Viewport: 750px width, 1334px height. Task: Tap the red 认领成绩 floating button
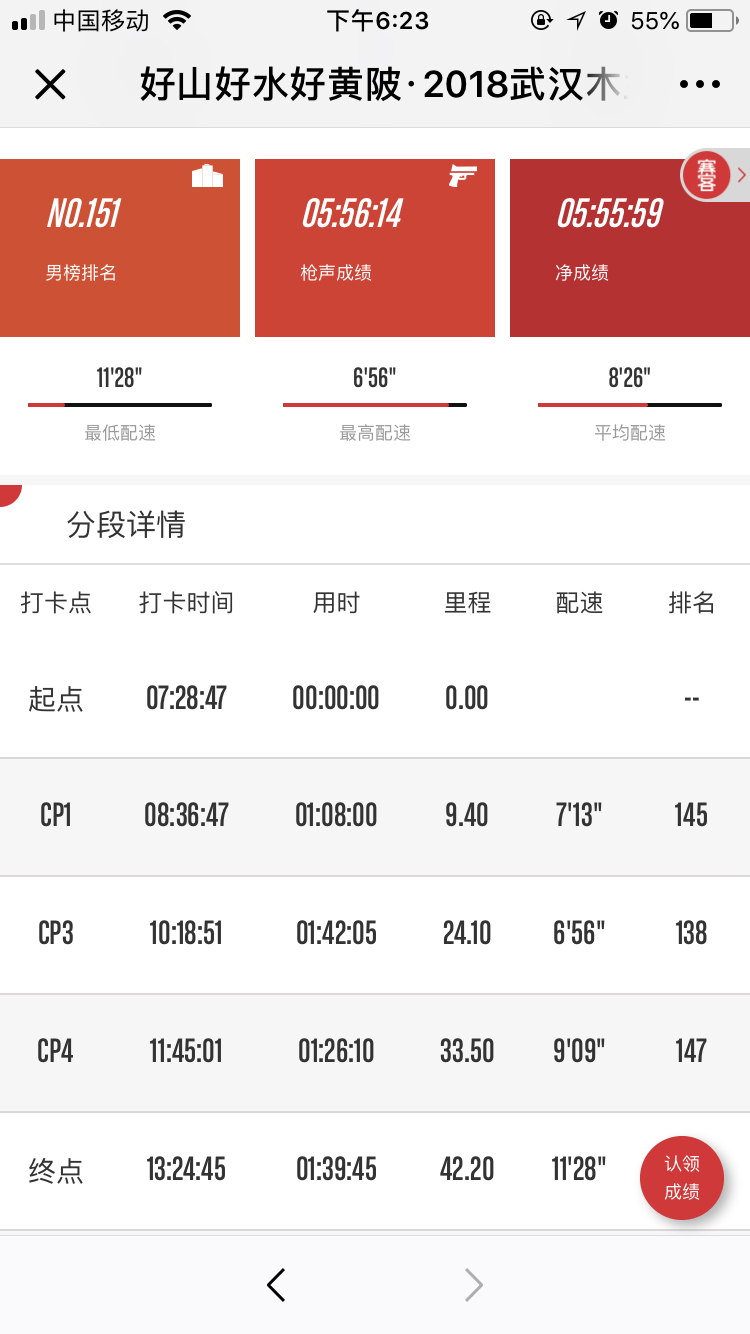pyautogui.click(x=682, y=1178)
